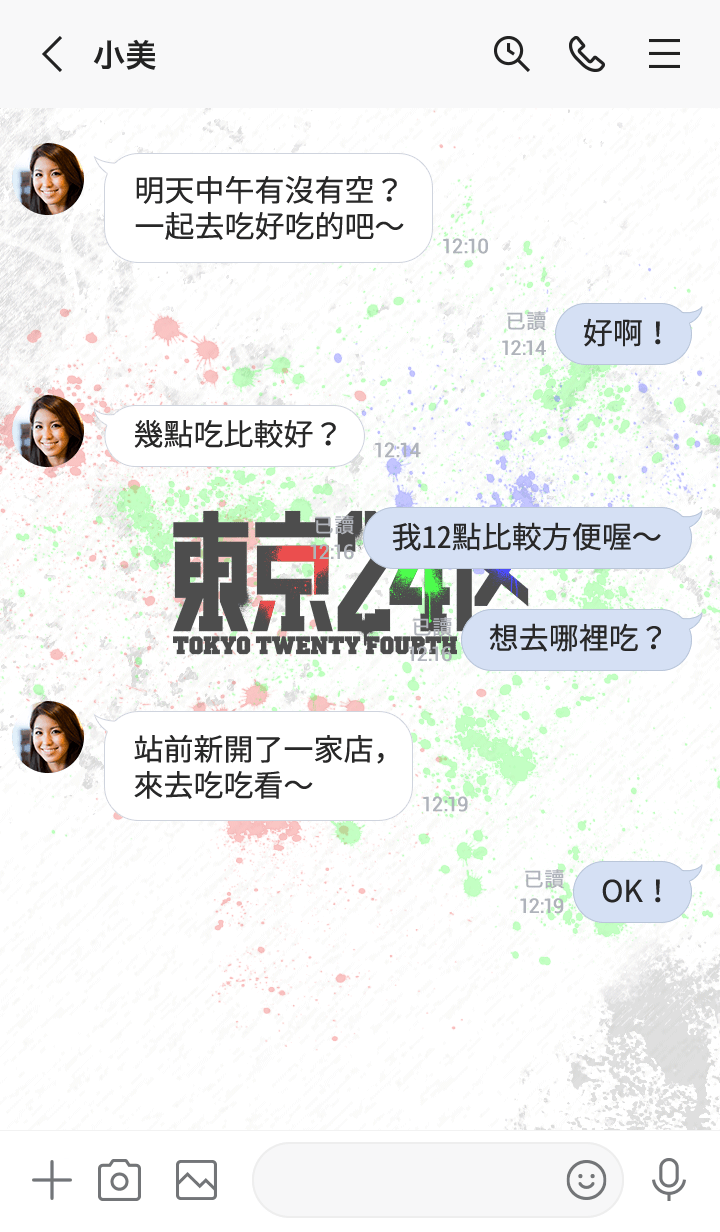This screenshot has height=1232, width=720.
Task: View 小美's avatar beside the 明天中午 message
Action: click(x=50, y=180)
